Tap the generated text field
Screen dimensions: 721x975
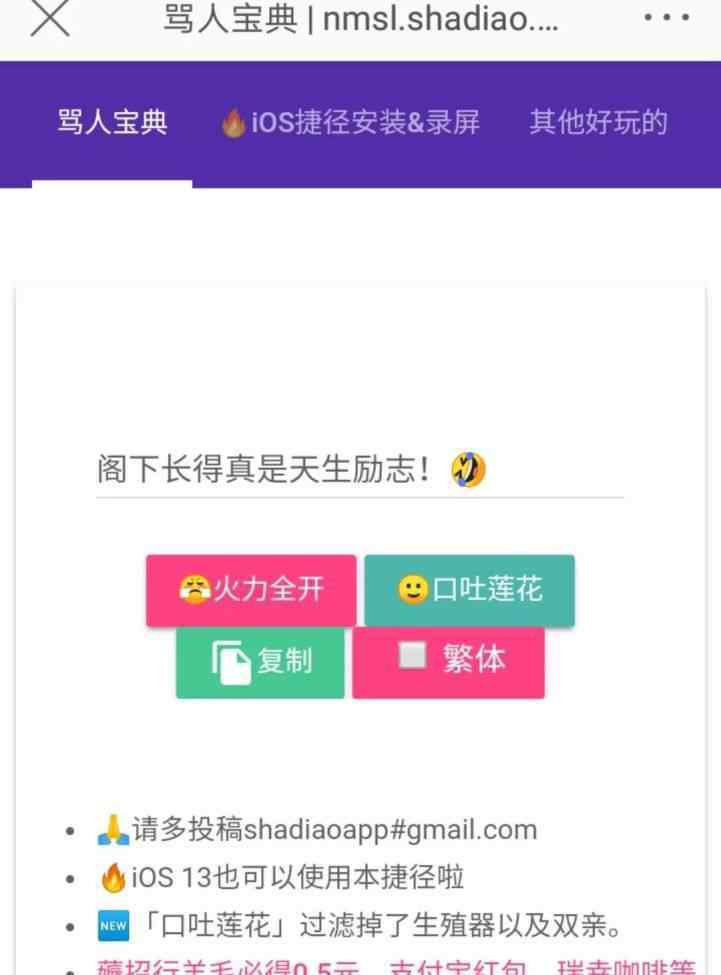coord(359,469)
